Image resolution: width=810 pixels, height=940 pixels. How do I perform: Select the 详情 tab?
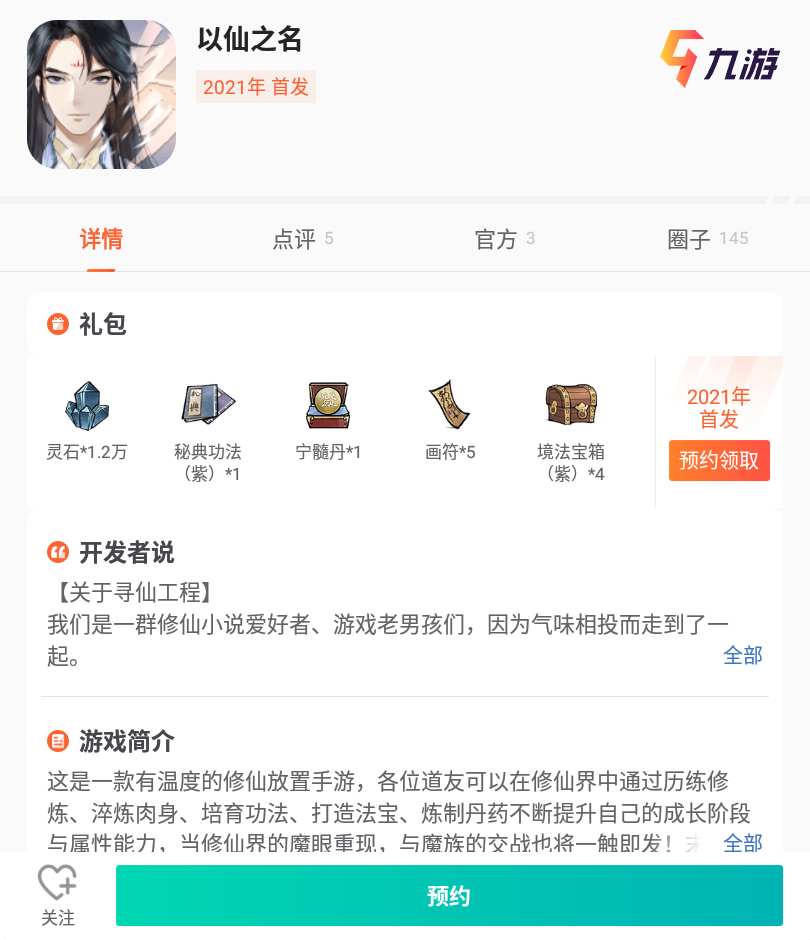[101, 239]
